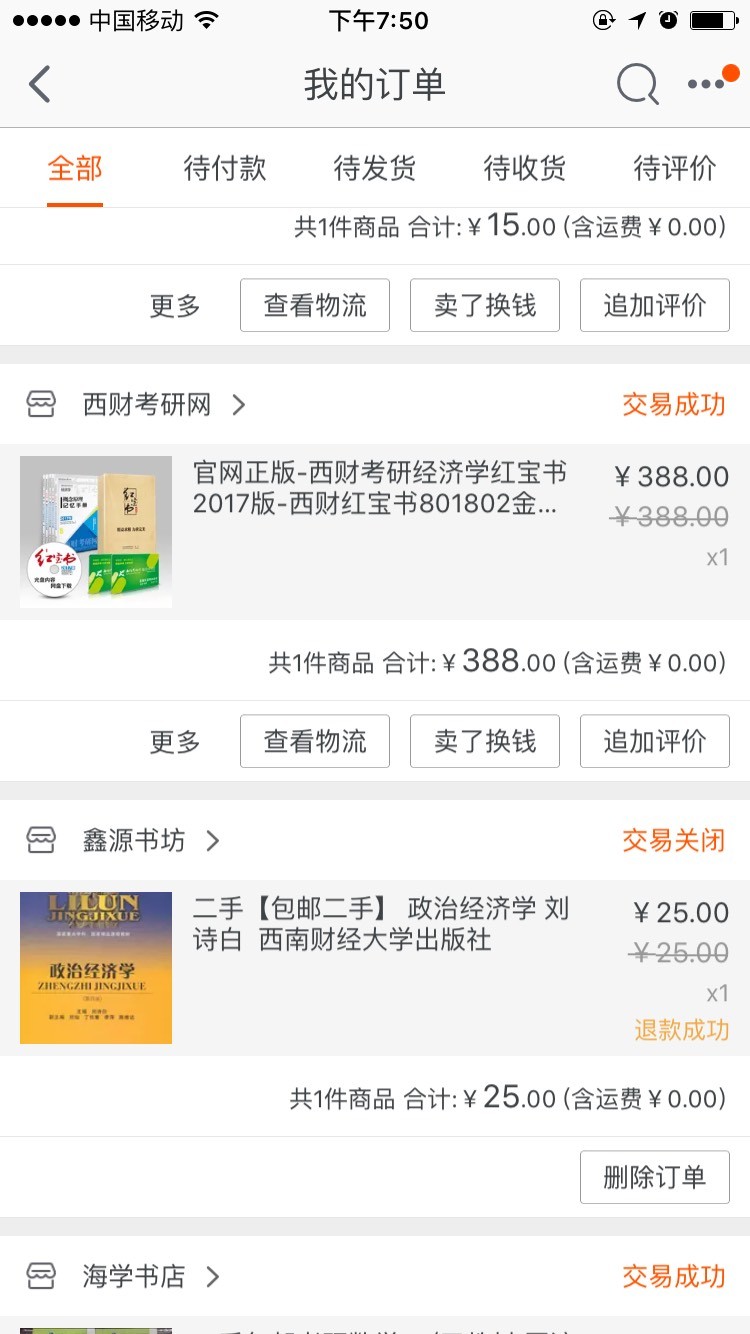Image resolution: width=750 pixels, height=1334 pixels.
Task: Switch to the 待收货 tab
Action: [525, 168]
